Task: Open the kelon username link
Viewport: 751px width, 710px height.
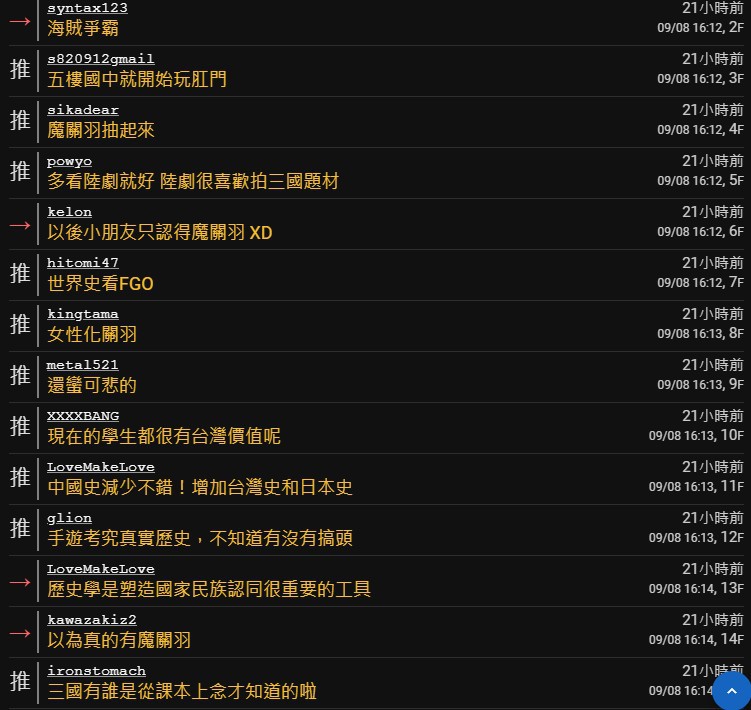Action: click(69, 212)
